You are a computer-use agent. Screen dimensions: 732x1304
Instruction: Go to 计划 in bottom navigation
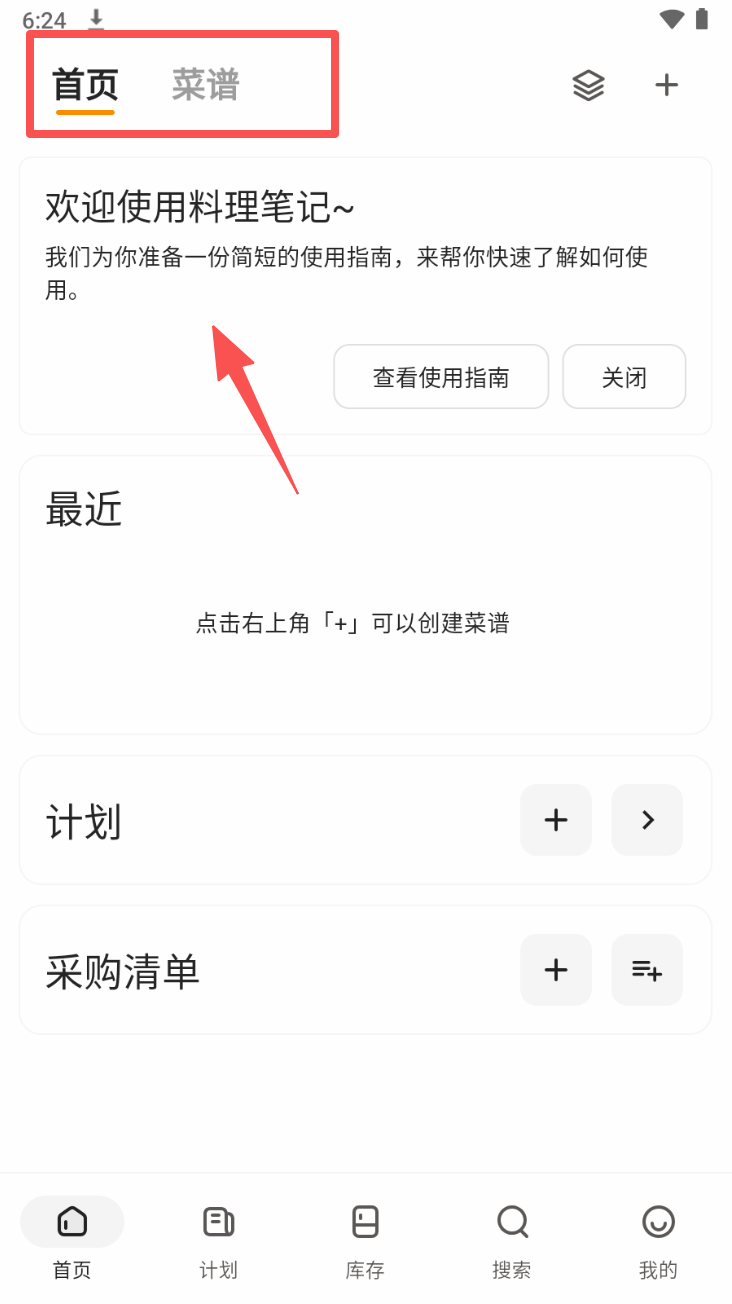(218, 1240)
